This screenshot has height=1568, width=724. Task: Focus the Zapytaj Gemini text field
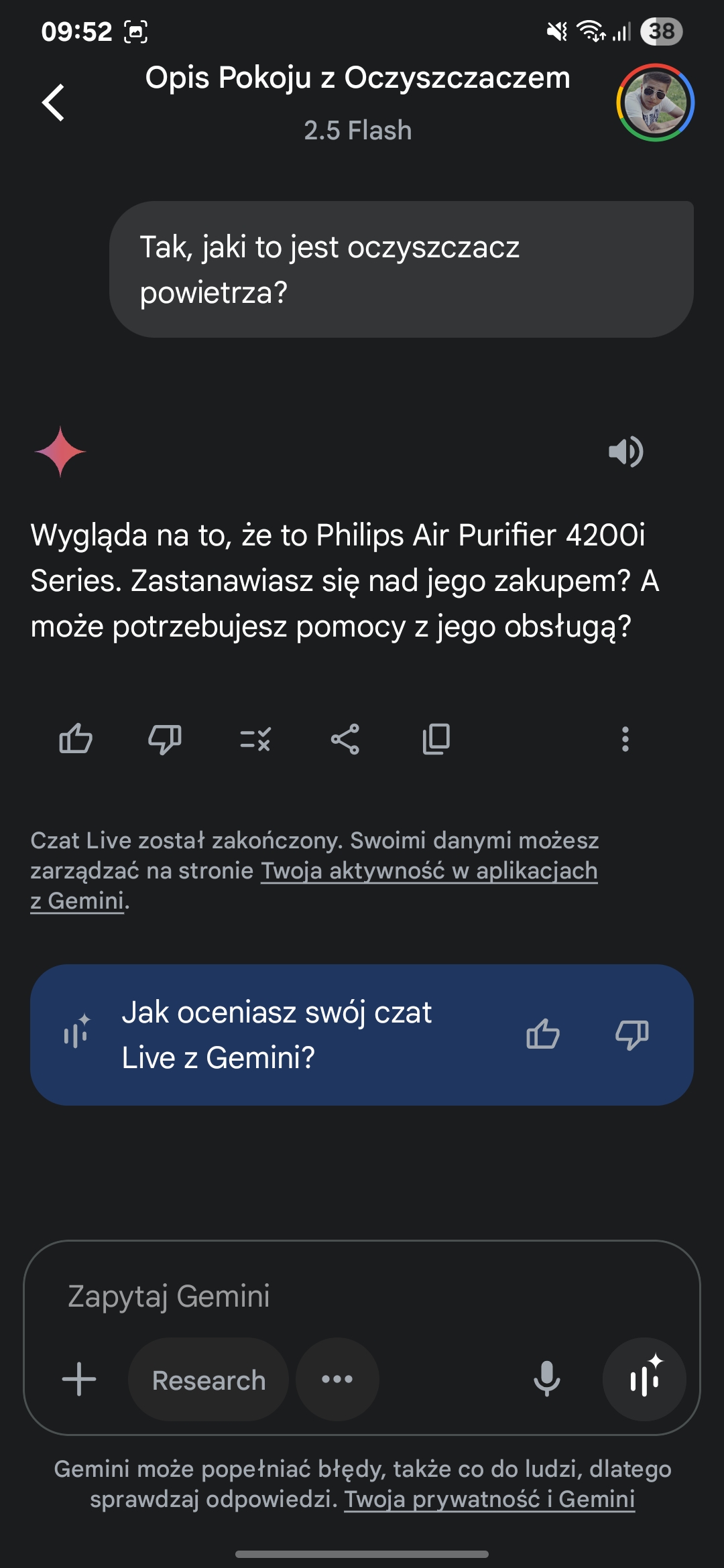point(362,1296)
